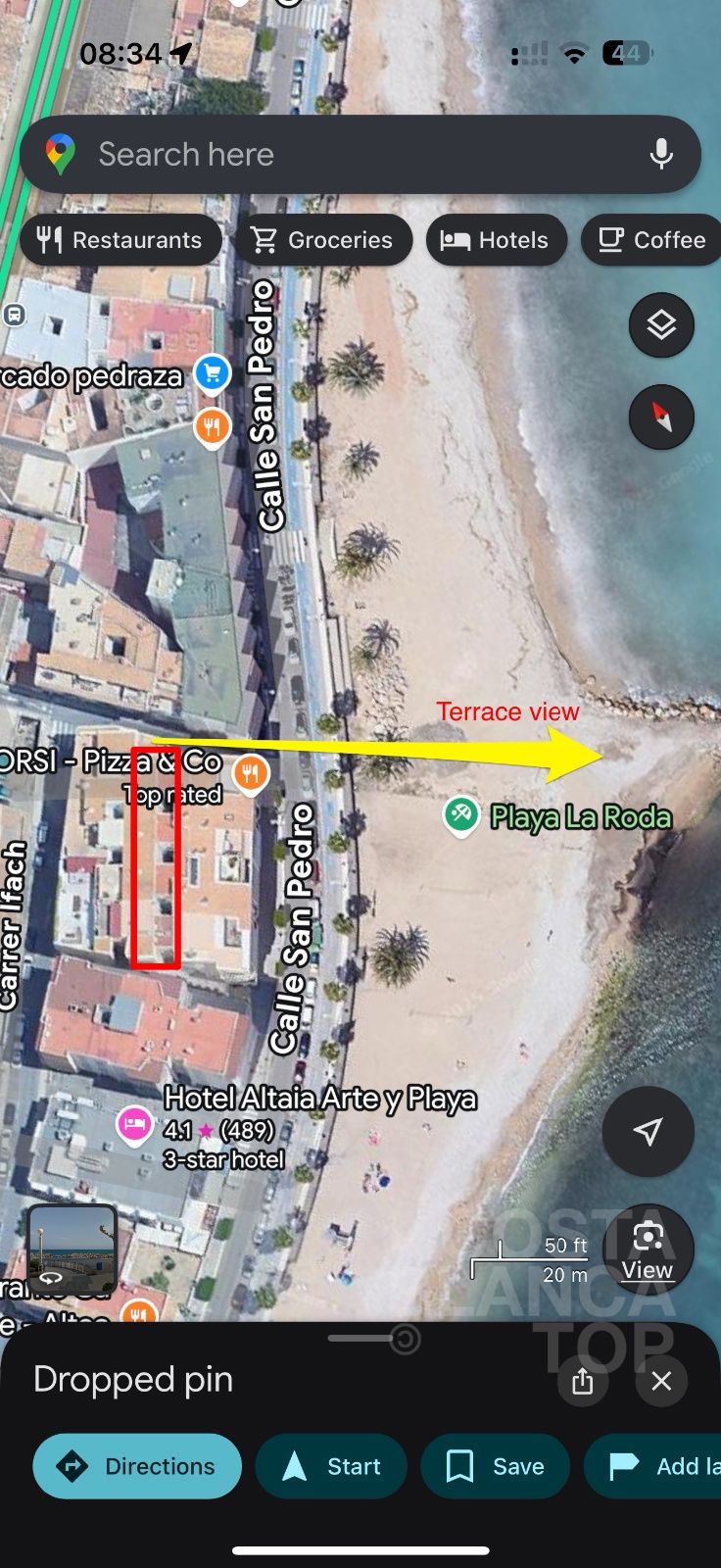Open the Lens View button

[x=648, y=1249]
